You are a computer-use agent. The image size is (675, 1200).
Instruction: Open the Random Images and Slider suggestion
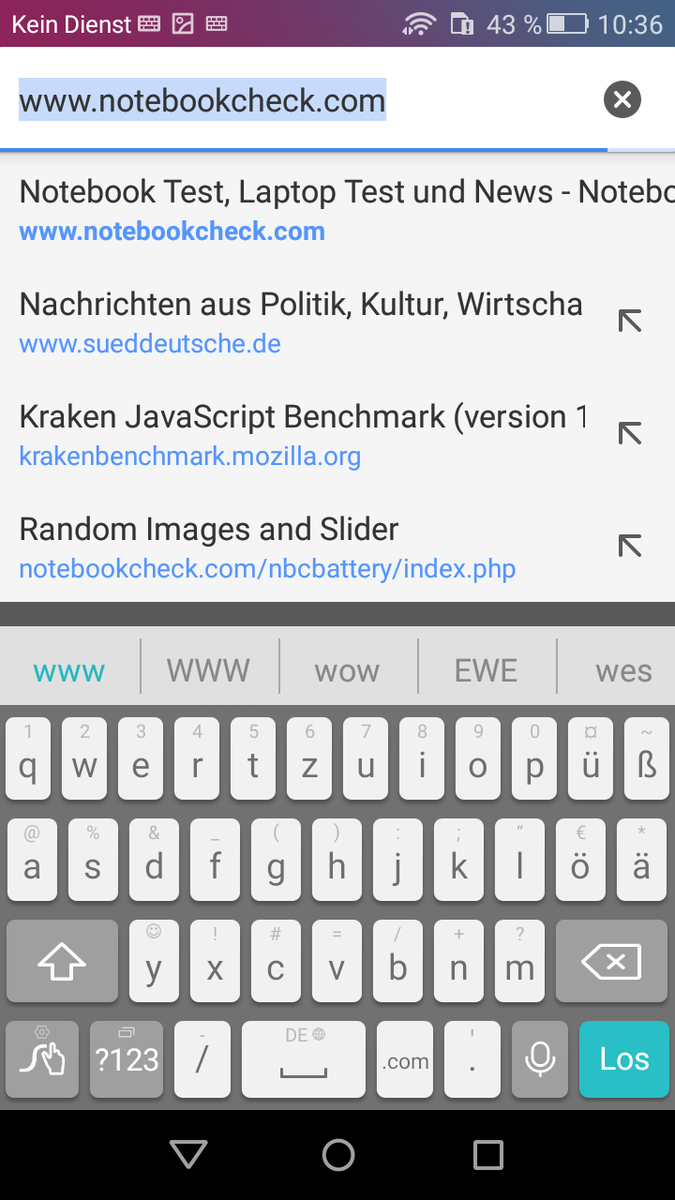[x=300, y=548]
